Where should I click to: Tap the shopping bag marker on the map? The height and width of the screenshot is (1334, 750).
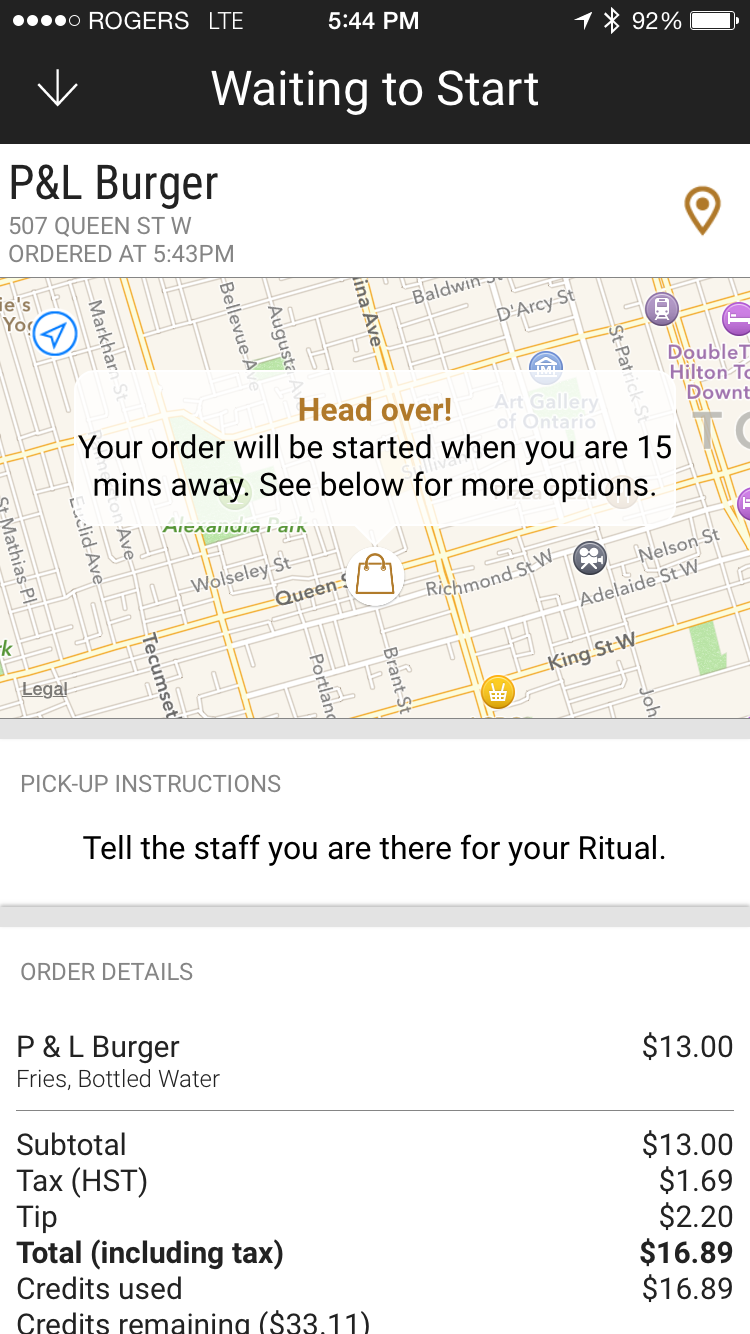coord(375,576)
